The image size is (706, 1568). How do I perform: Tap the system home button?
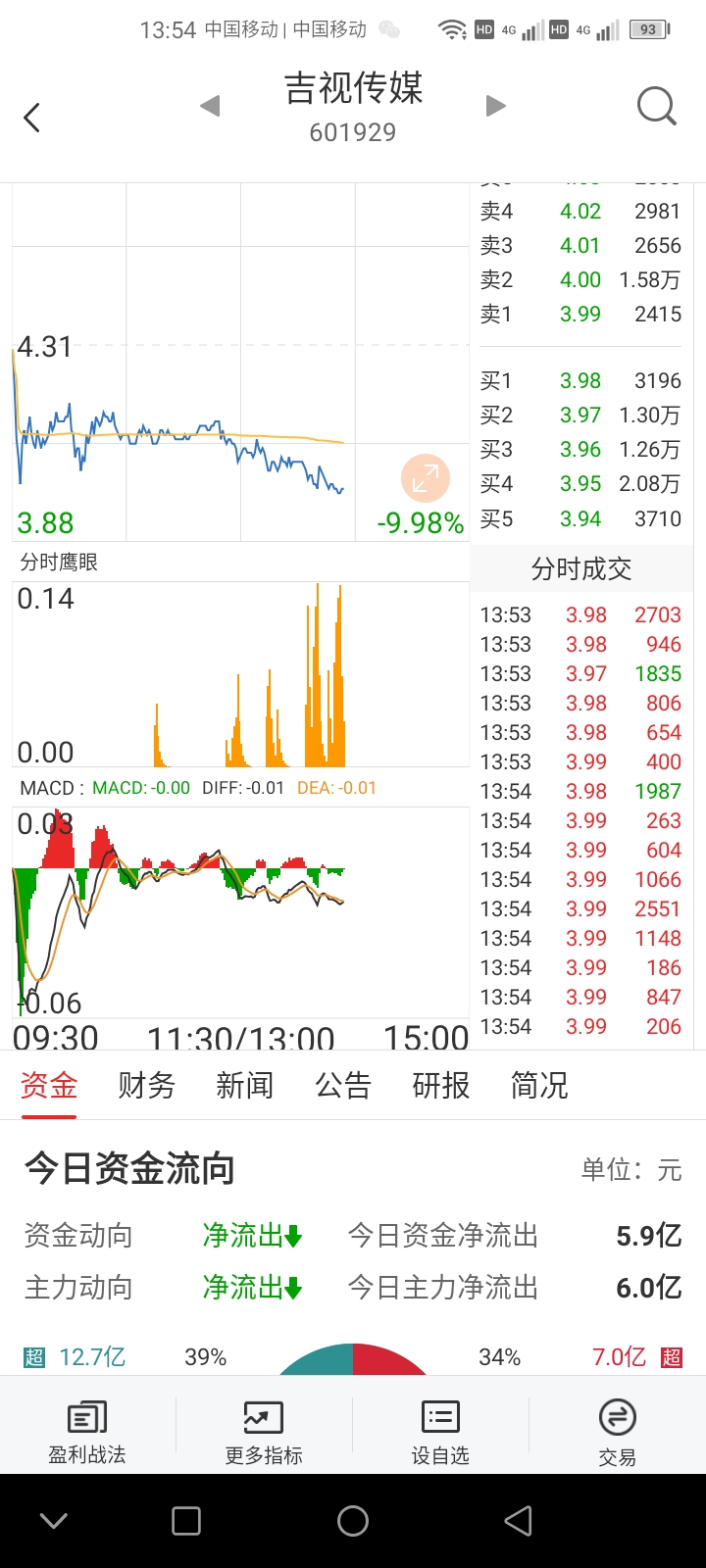353,1521
